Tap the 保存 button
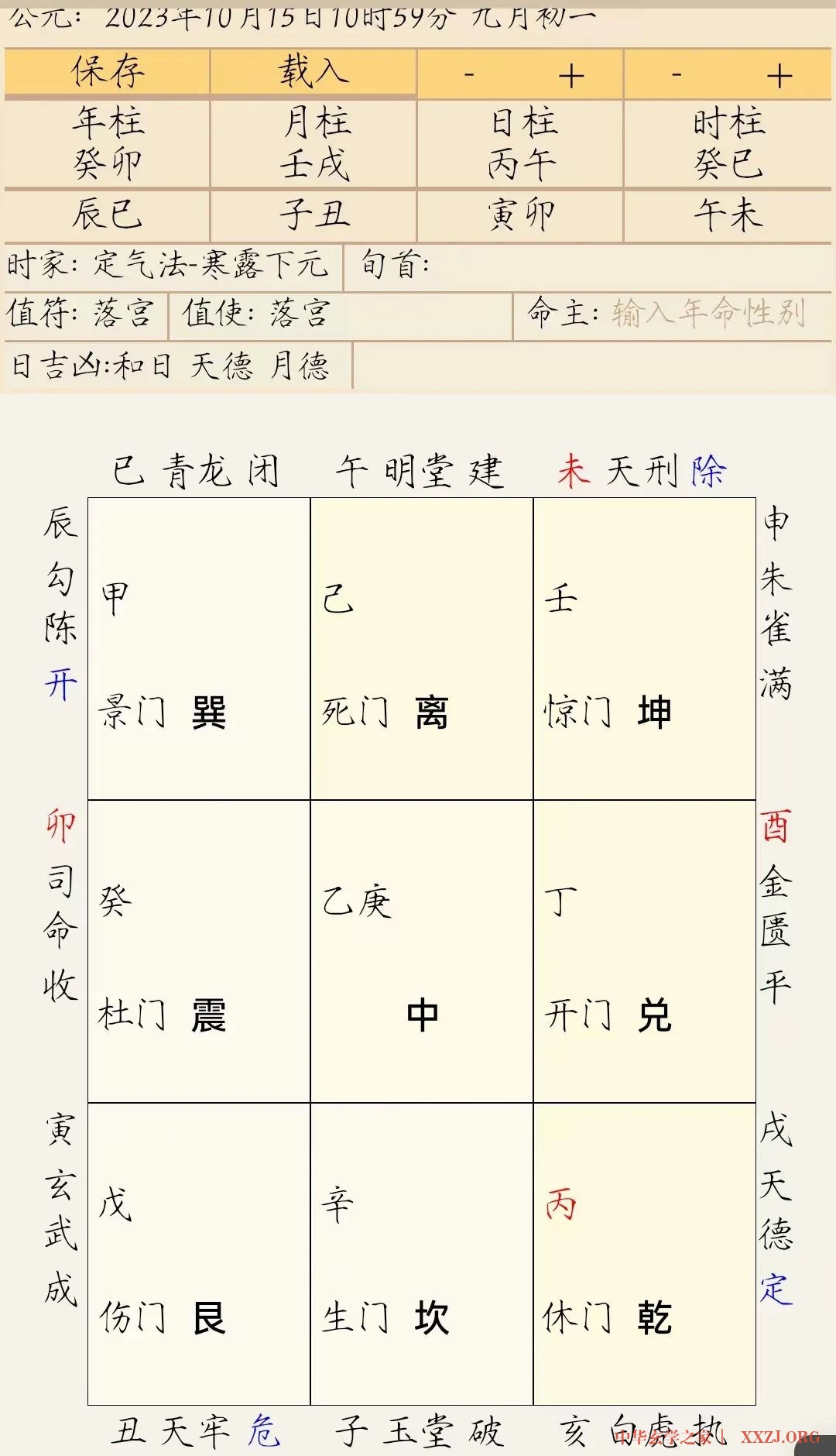This screenshot has height=1456, width=836. (x=107, y=73)
